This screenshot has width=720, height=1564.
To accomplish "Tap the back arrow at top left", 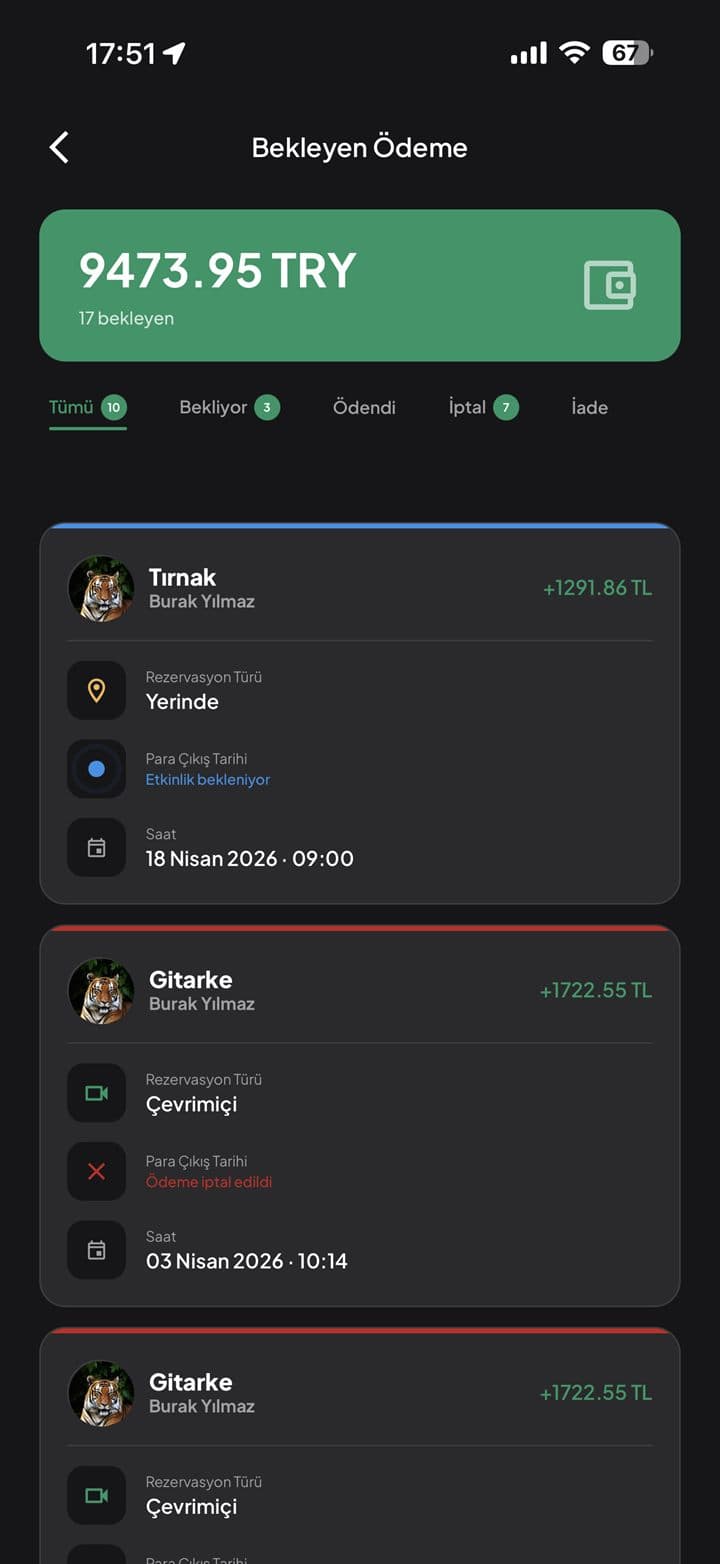I will [58, 146].
